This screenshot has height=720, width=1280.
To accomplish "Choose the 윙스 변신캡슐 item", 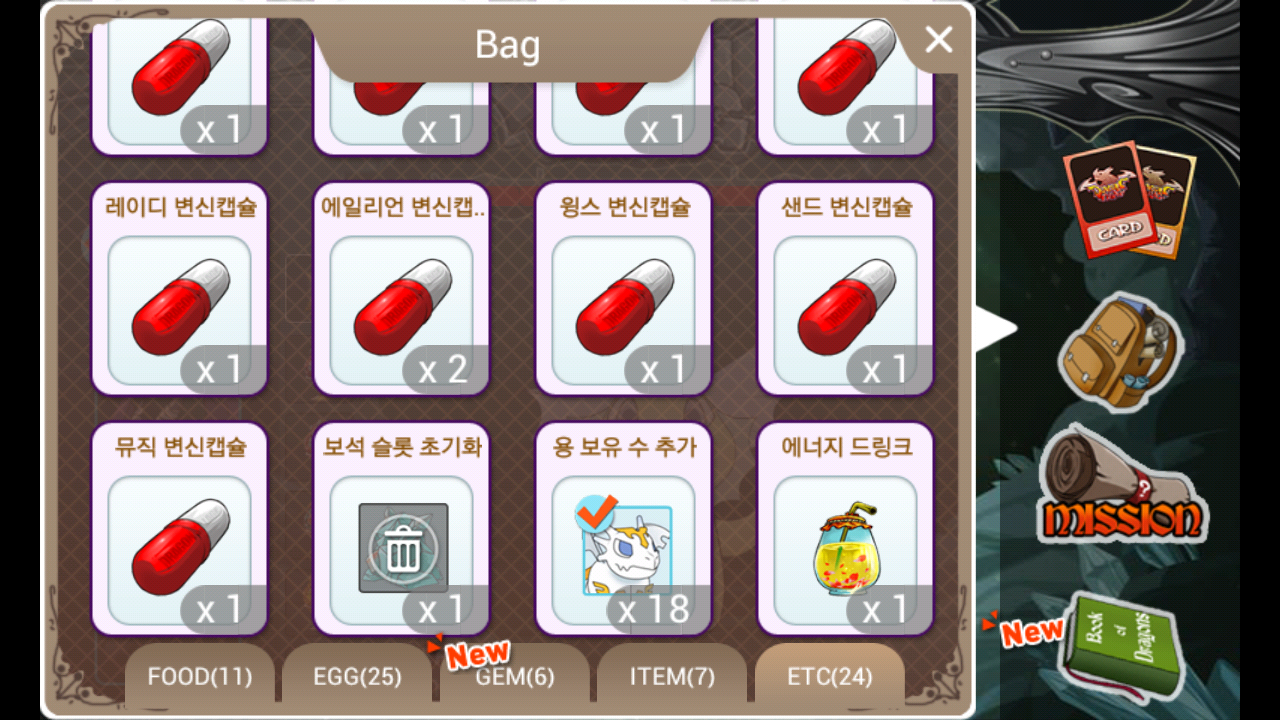I will tap(624, 290).
